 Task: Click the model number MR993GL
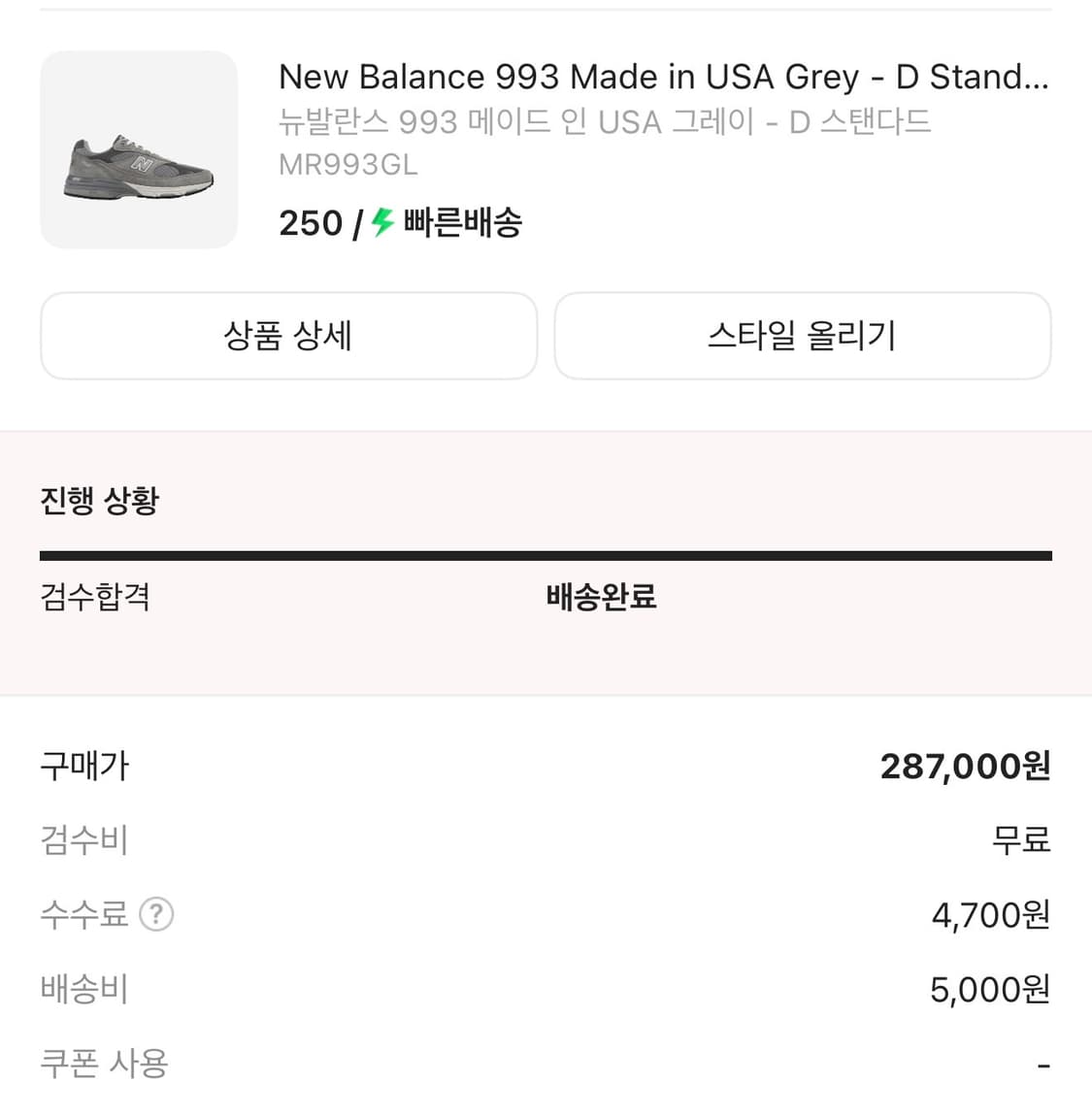(347, 164)
